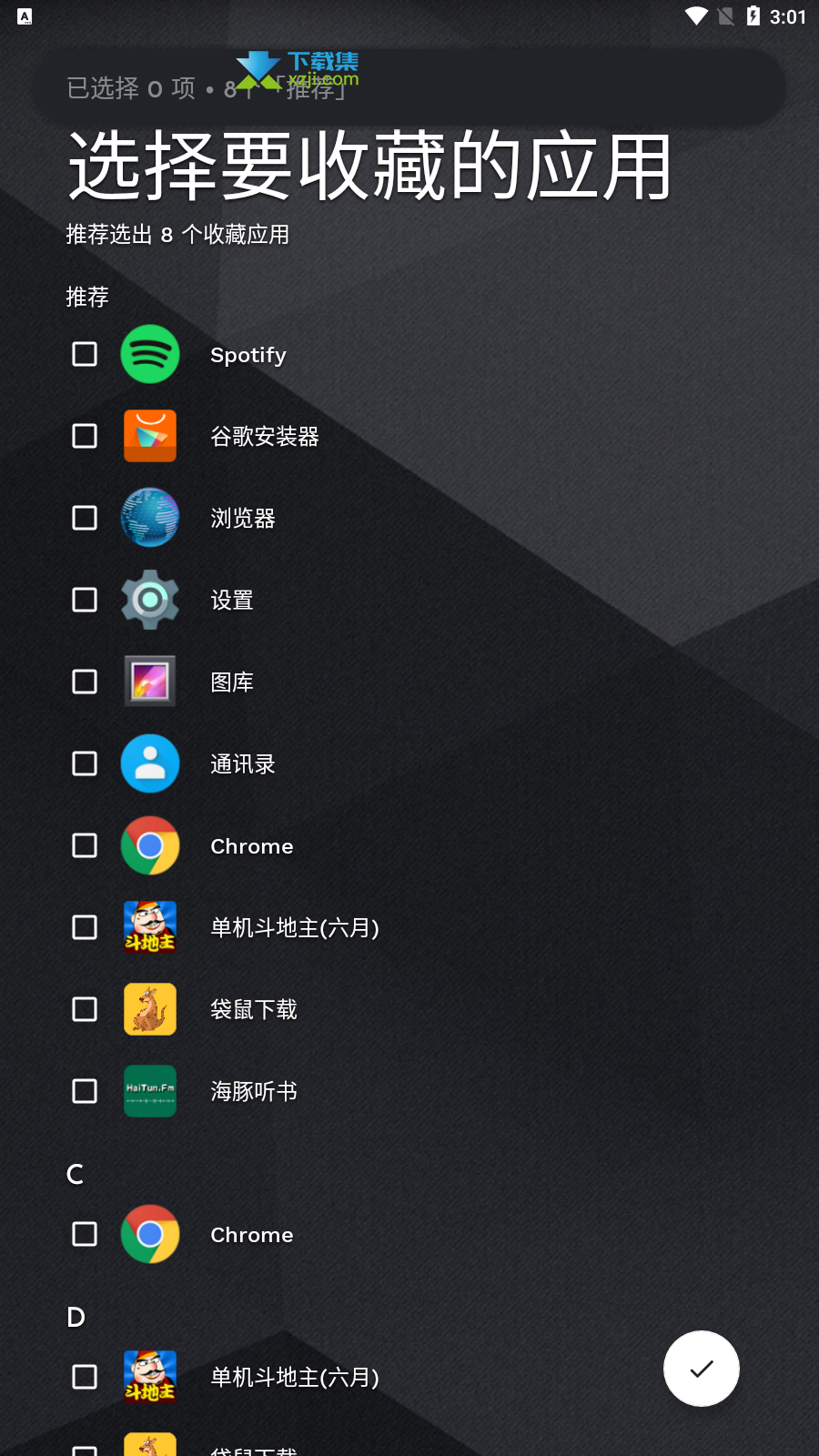Check Chrome in the 推荐 section
The image size is (819, 1456).
[85, 845]
